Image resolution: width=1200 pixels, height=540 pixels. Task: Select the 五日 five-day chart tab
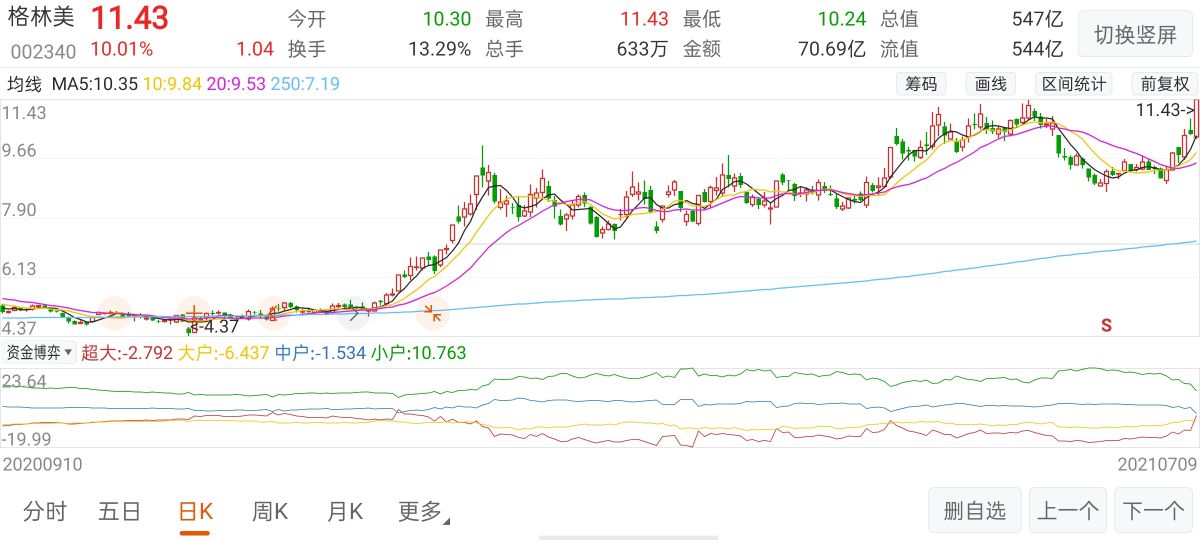(119, 512)
